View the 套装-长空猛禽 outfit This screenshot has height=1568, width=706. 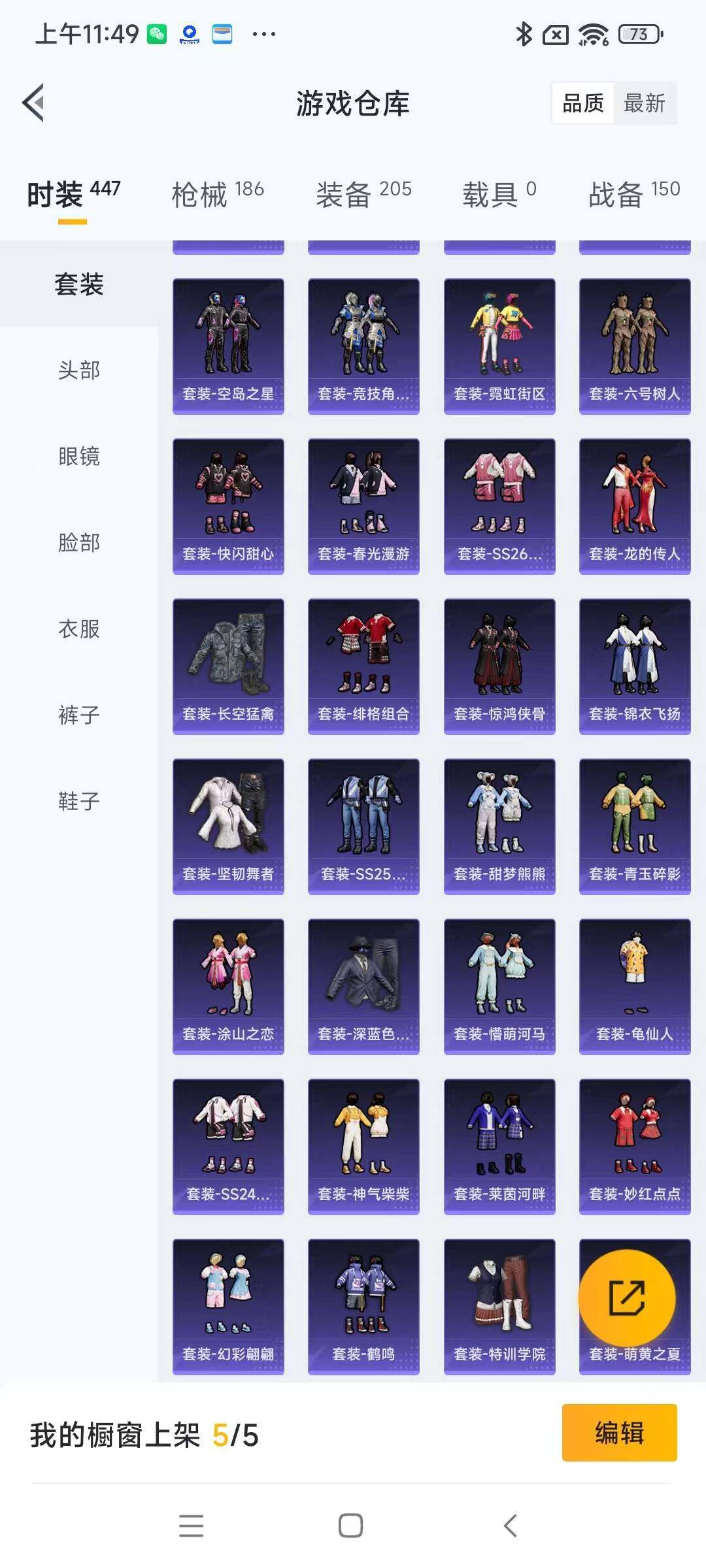pos(228,666)
